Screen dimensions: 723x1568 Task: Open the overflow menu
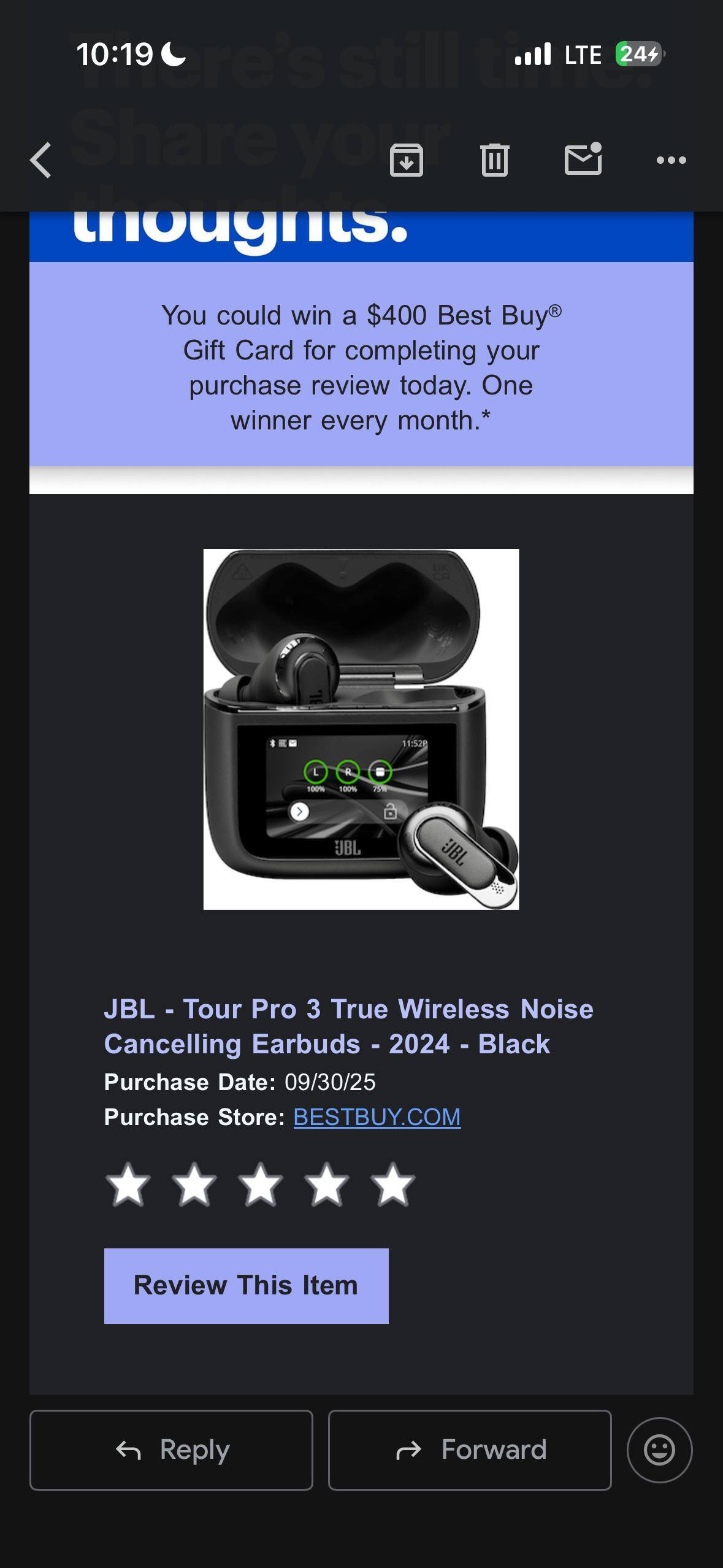click(x=671, y=160)
